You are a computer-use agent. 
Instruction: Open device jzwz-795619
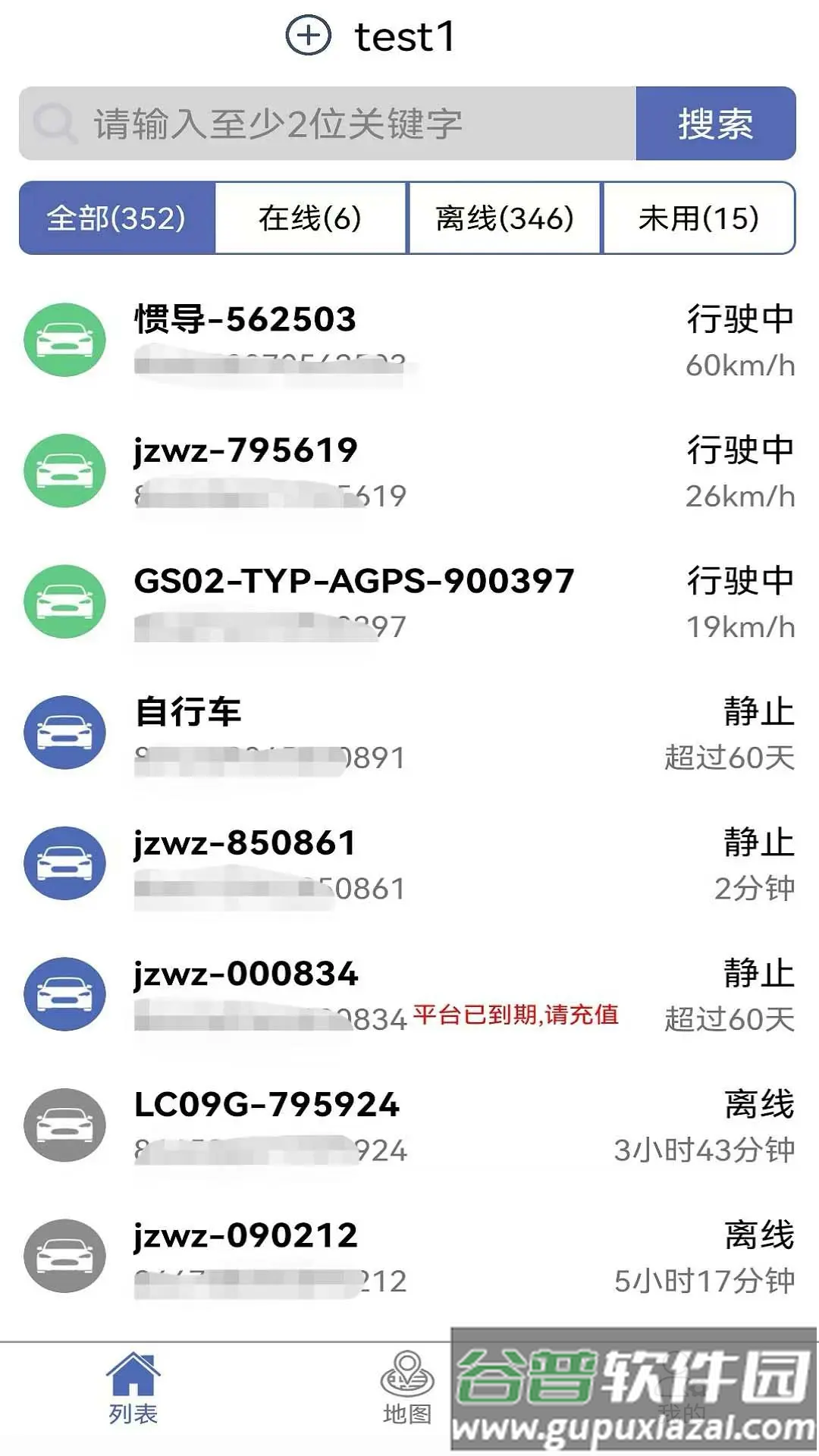[409, 471]
